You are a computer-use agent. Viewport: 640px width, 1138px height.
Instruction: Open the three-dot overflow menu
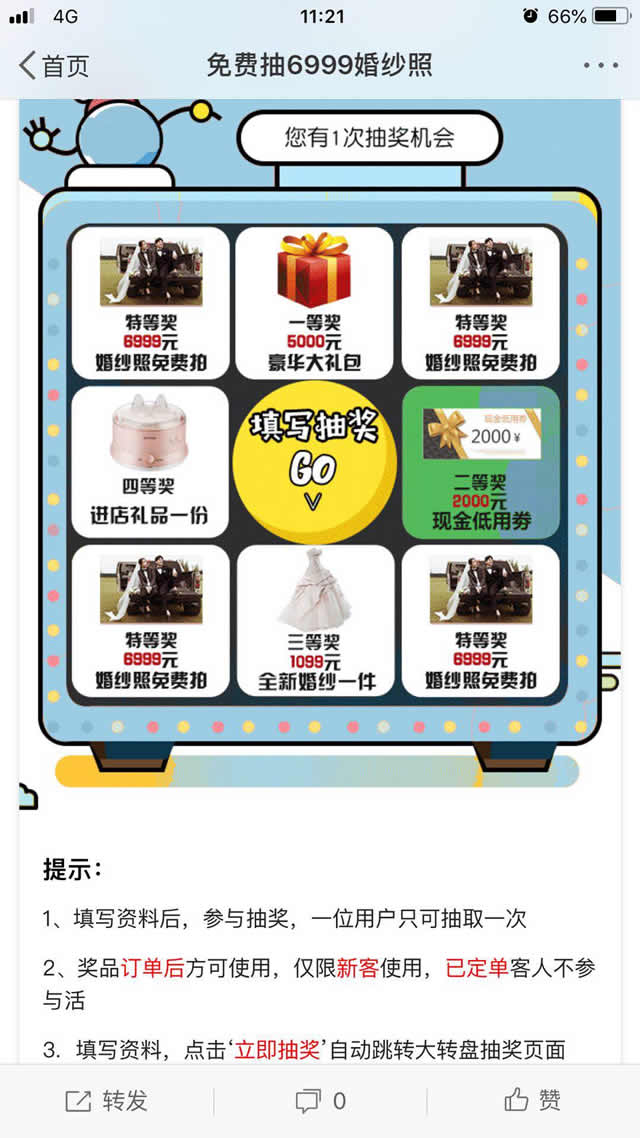[x=600, y=66]
